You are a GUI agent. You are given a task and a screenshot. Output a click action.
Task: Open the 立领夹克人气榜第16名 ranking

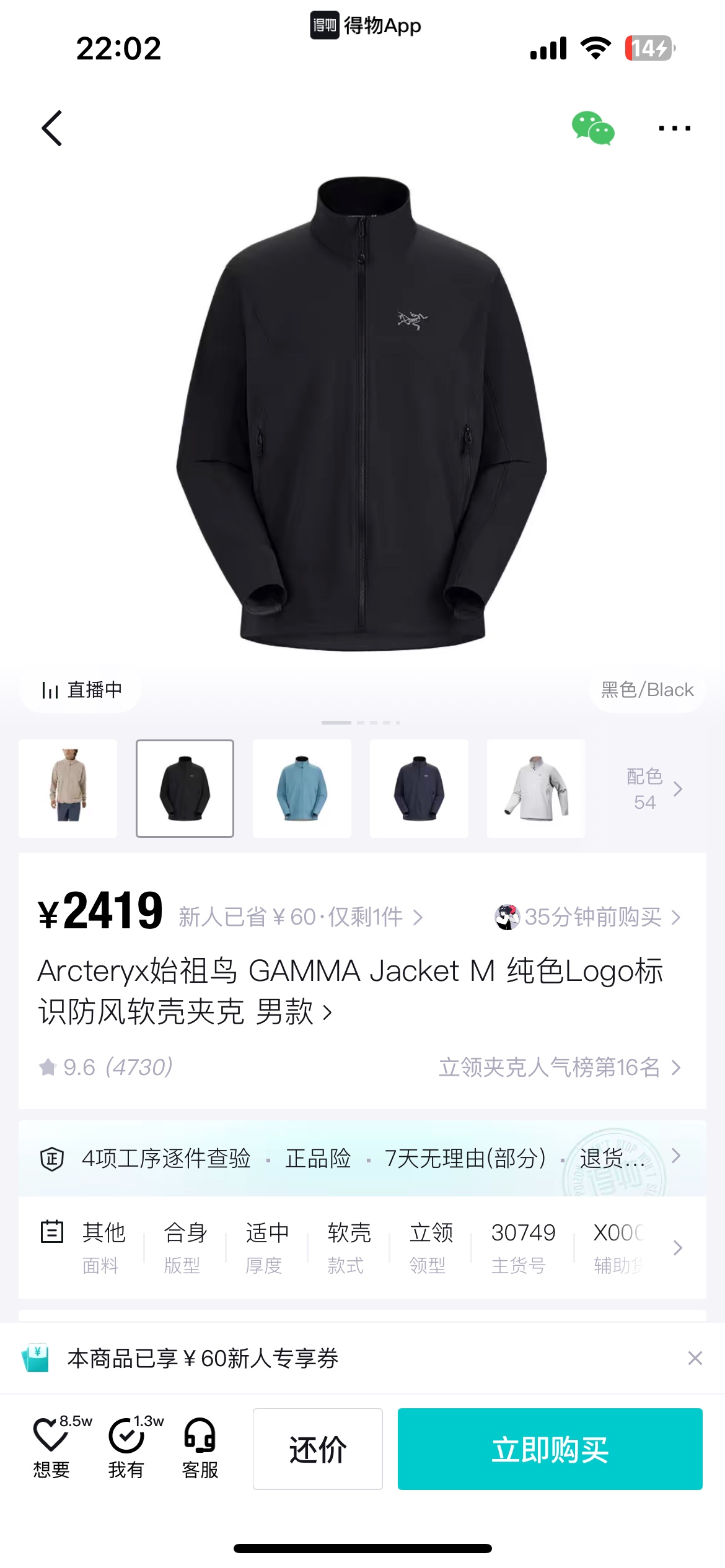click(559, 1068)
